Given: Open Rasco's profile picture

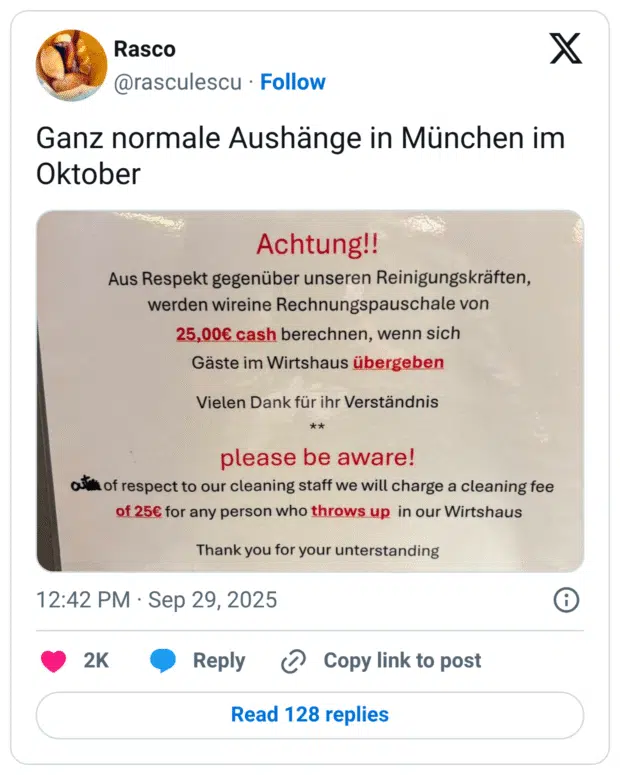Looking at the screenshot, I should click(71, 65).
